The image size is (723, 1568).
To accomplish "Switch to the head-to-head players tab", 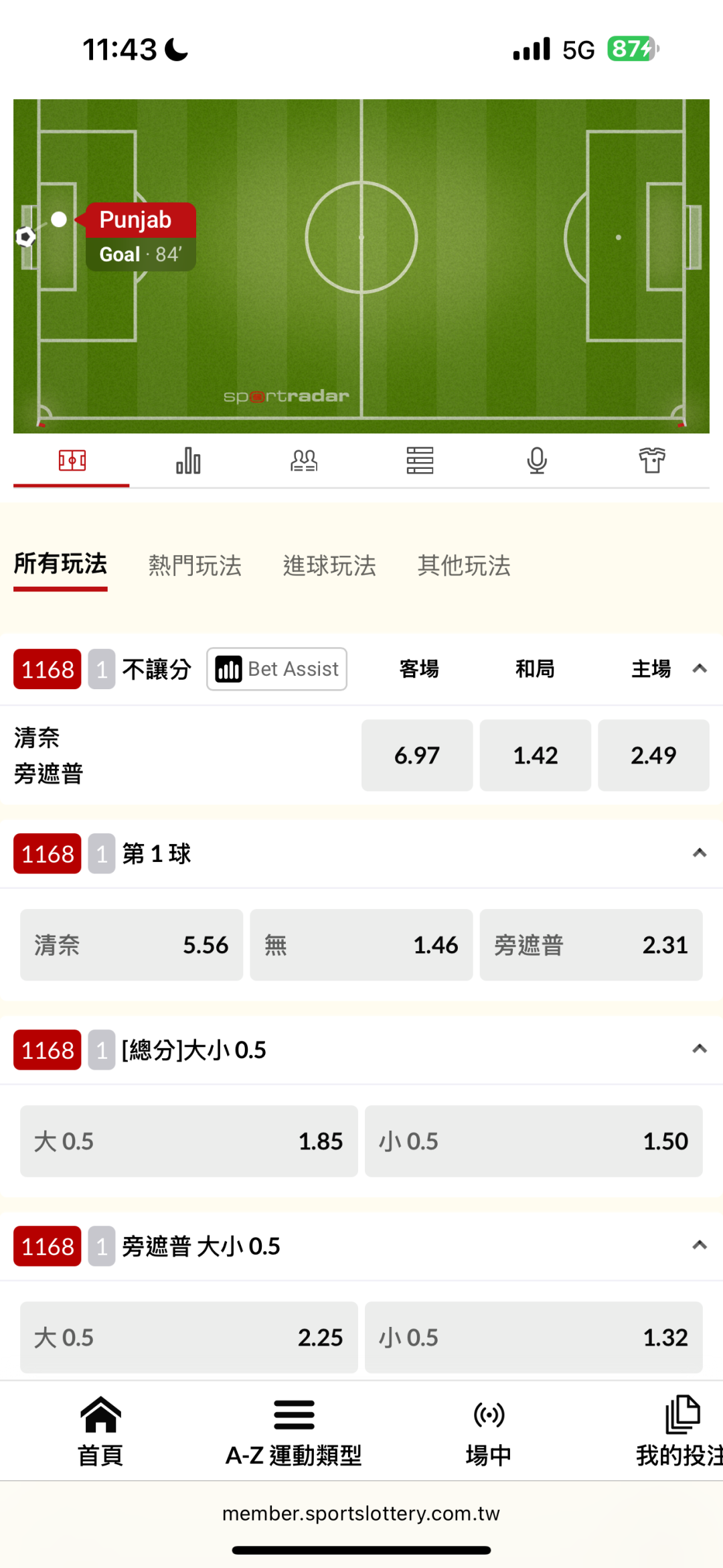I will [x=304, y=461].
